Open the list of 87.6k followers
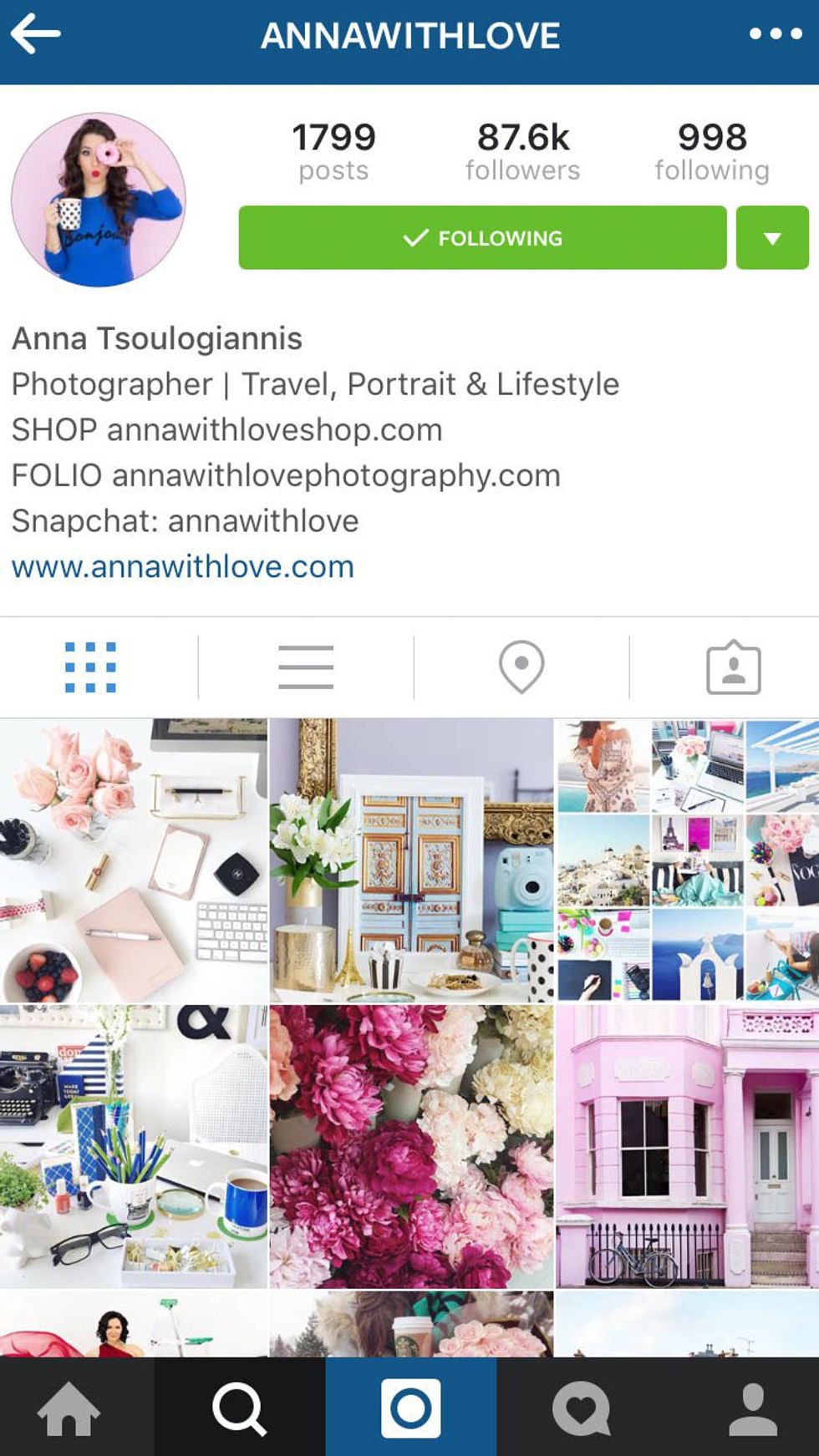Screen dimensions: 819x1456 [x=522, y=151]
